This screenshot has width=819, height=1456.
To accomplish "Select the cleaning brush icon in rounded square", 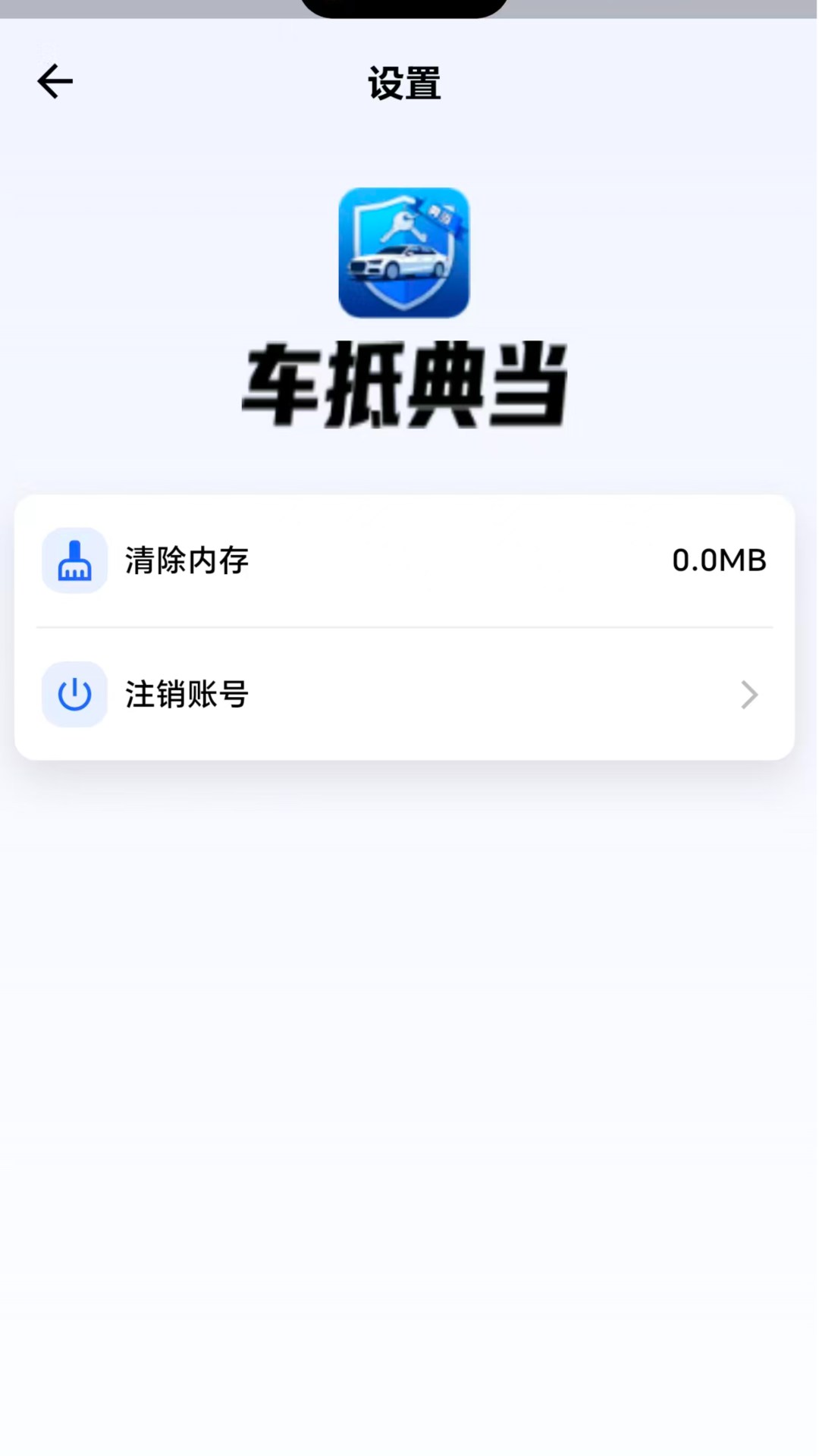I will pos(74,560).
